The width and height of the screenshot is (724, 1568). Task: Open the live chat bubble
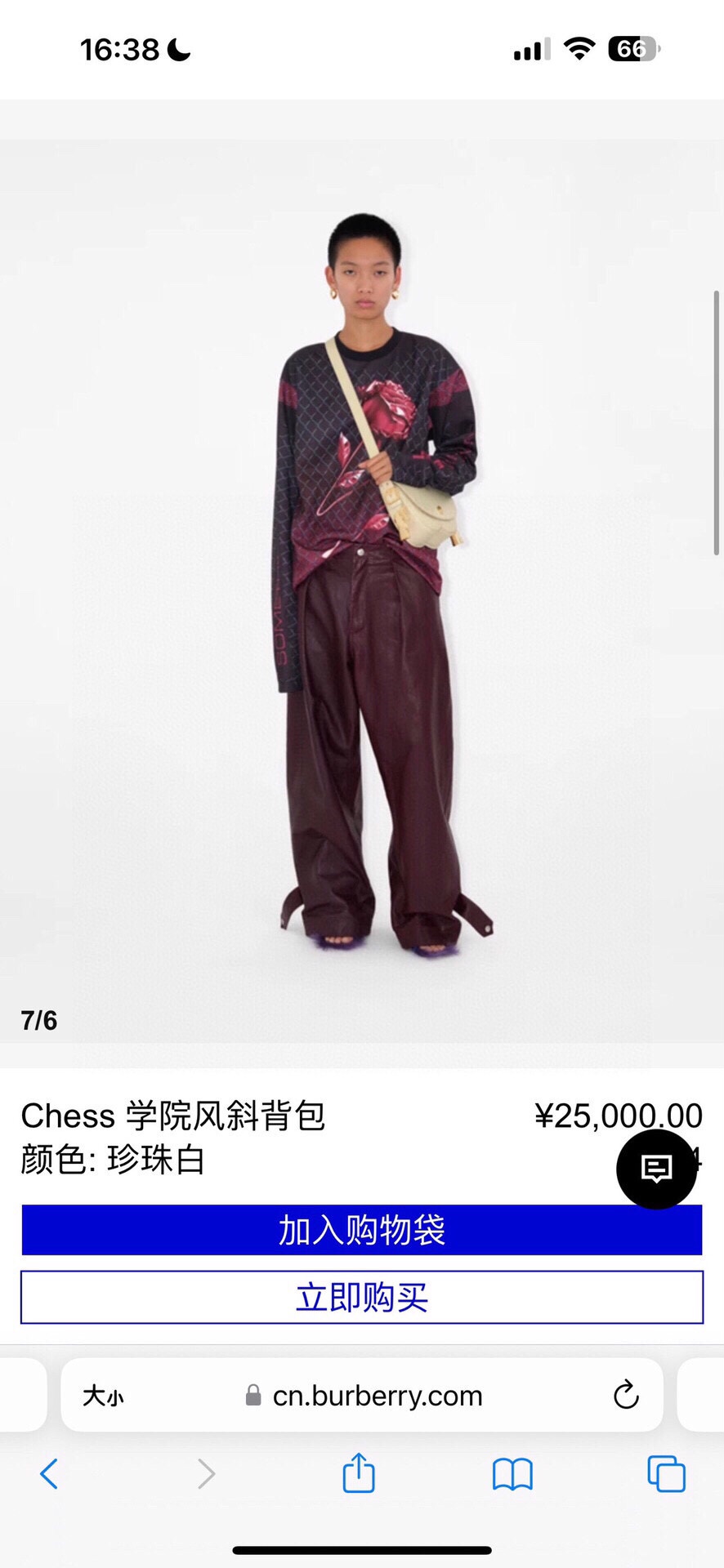click(656, 1169)
